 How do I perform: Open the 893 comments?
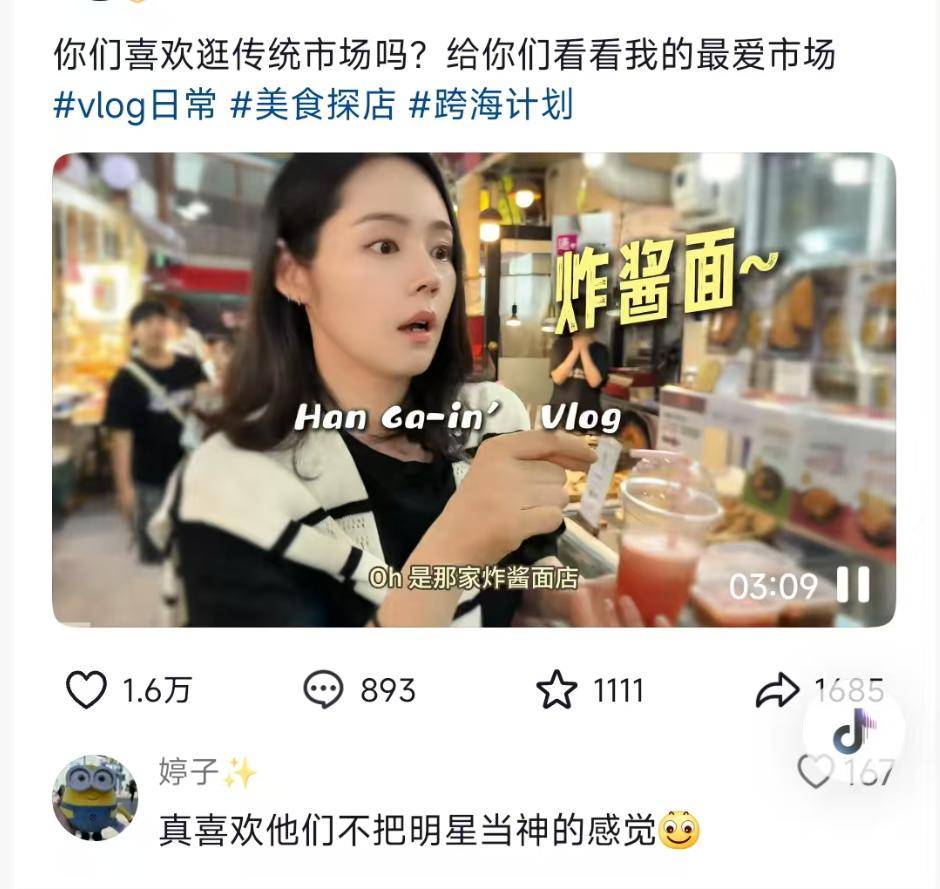(x=323, y=690)
